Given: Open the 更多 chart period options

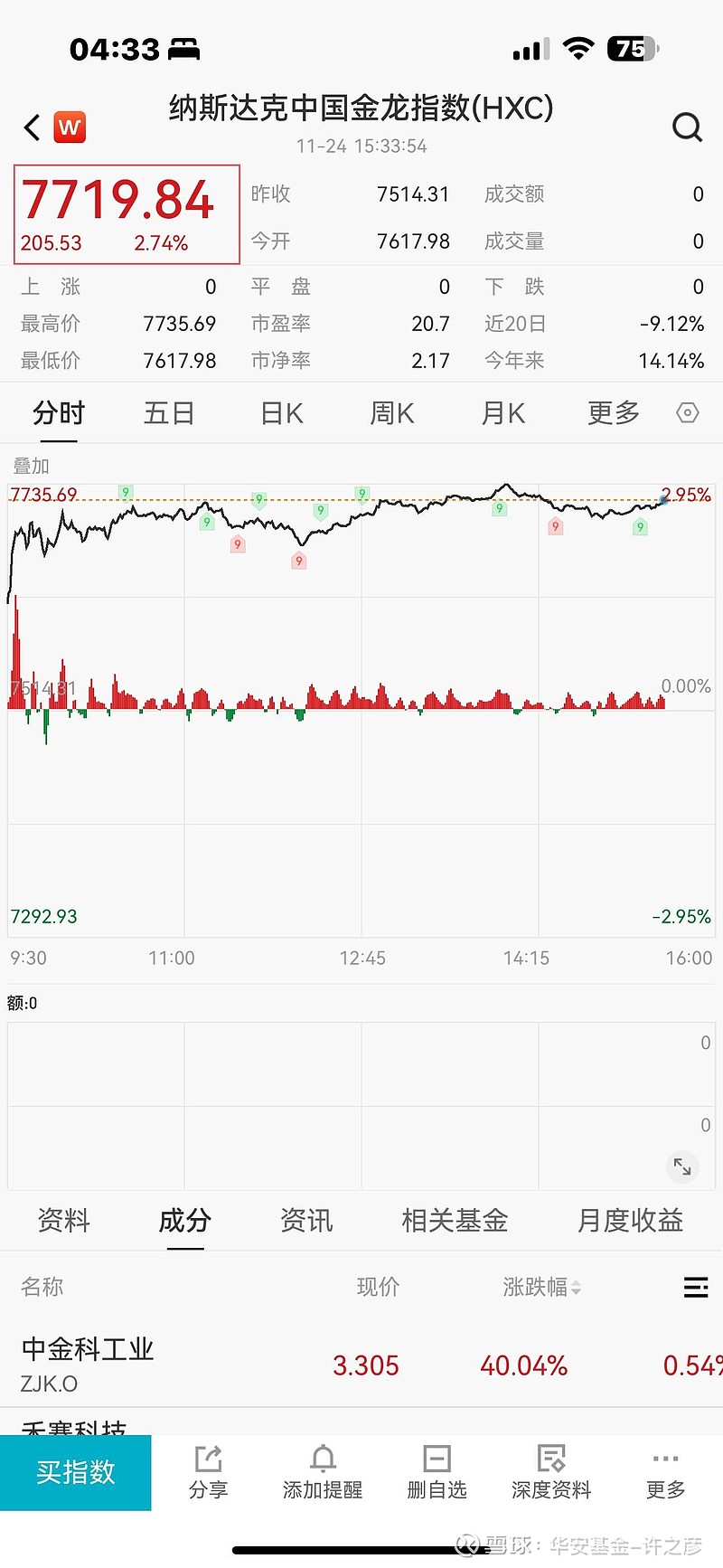Looking at the screenshot, I should click(x=613, y=413).
